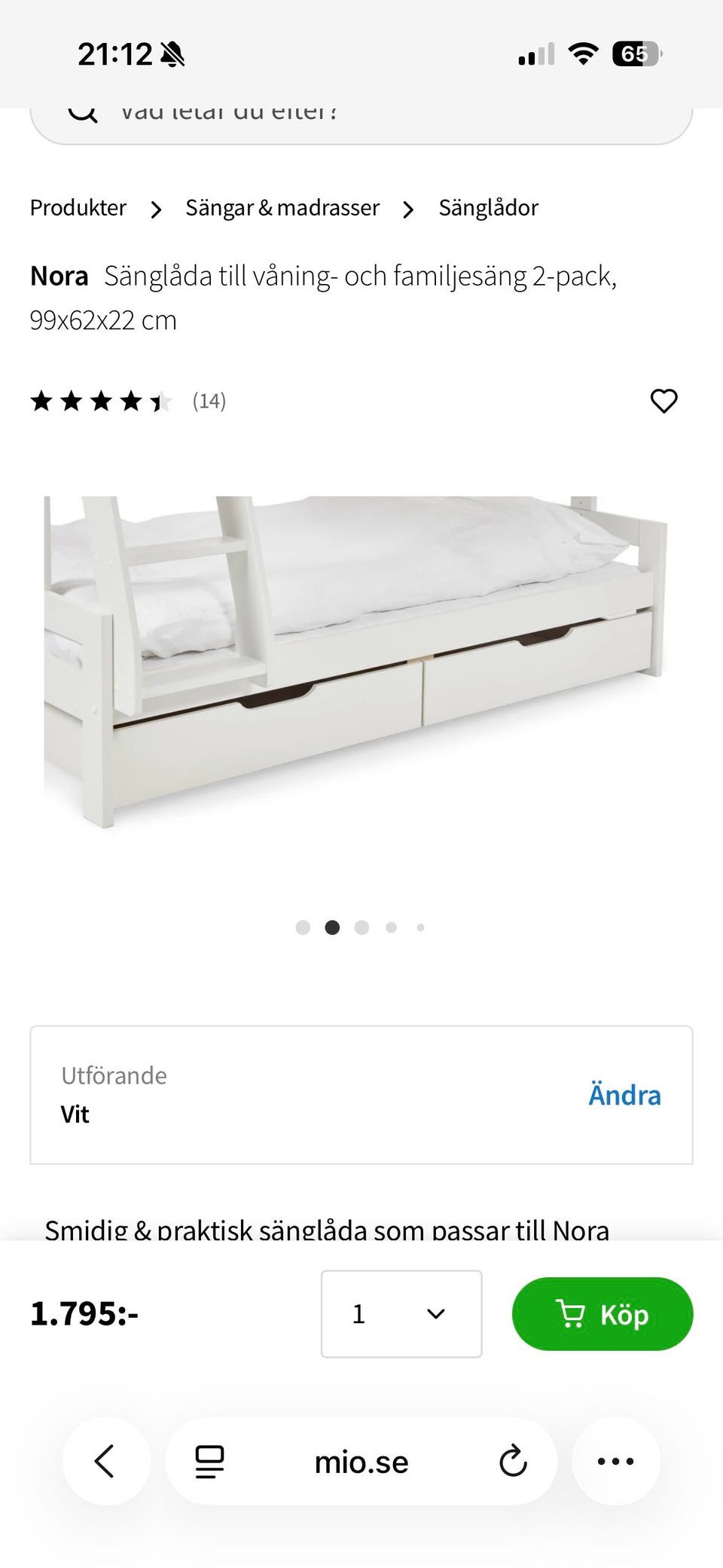Viewport: 723px width, 1568px height.
Task: Tap the mio.se address bar
Action: (361, 1461)
